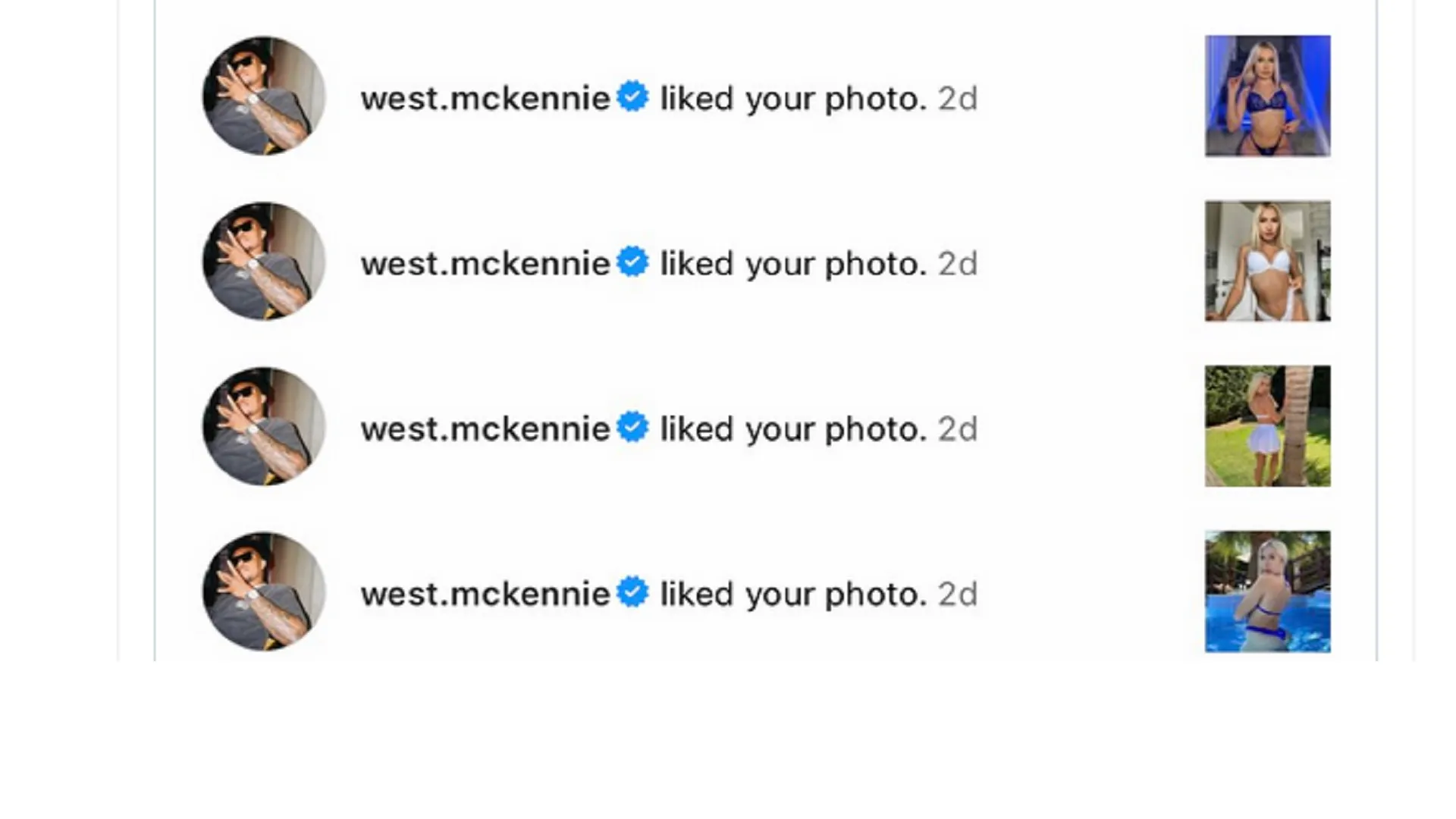Screen dimensions: 1456x819
Task: Open the liked photo with blue-lit staircase
Action: (x=1267, y=96)
